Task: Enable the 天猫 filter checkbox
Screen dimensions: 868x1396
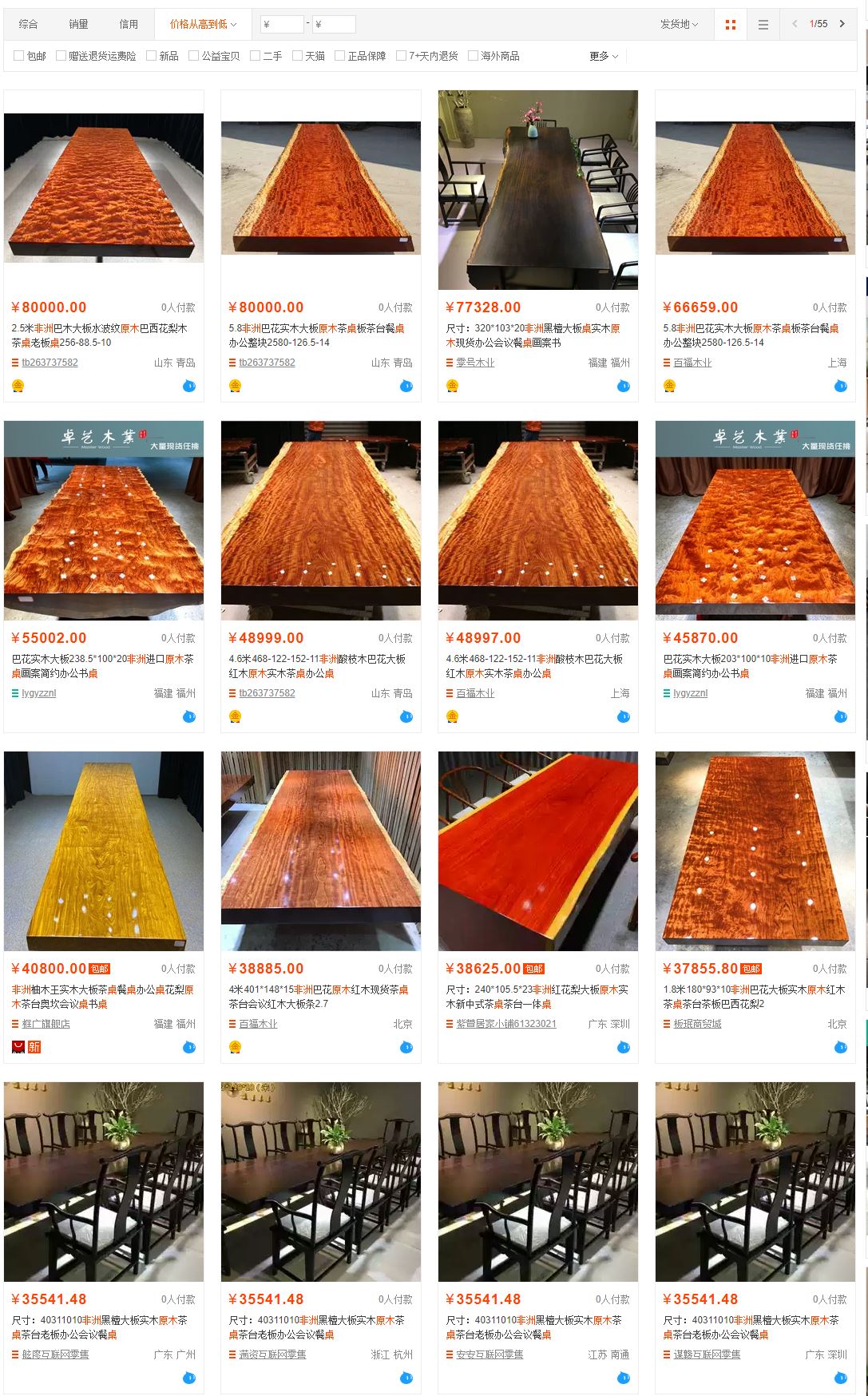Action: tap(297, 56)
